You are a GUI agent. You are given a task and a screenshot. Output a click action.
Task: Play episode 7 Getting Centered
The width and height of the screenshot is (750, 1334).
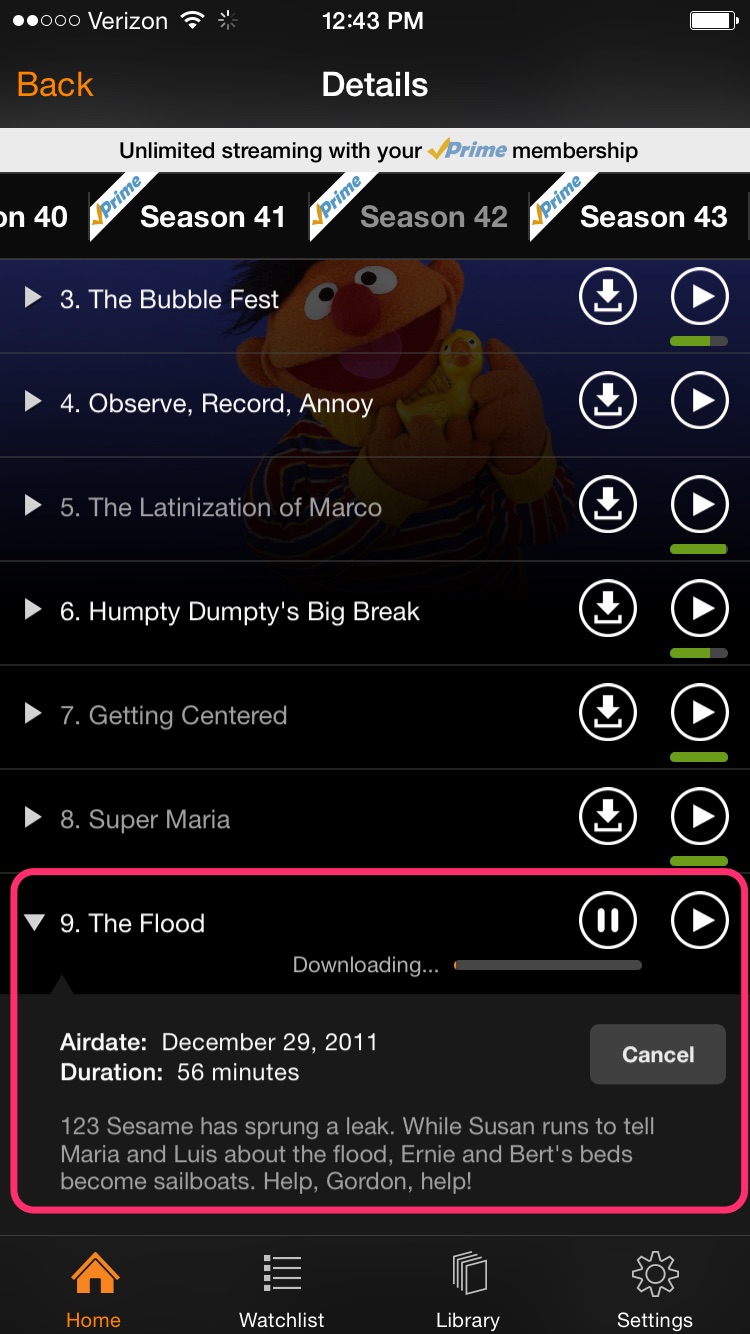pyautogui.click(x=699, y=712)
